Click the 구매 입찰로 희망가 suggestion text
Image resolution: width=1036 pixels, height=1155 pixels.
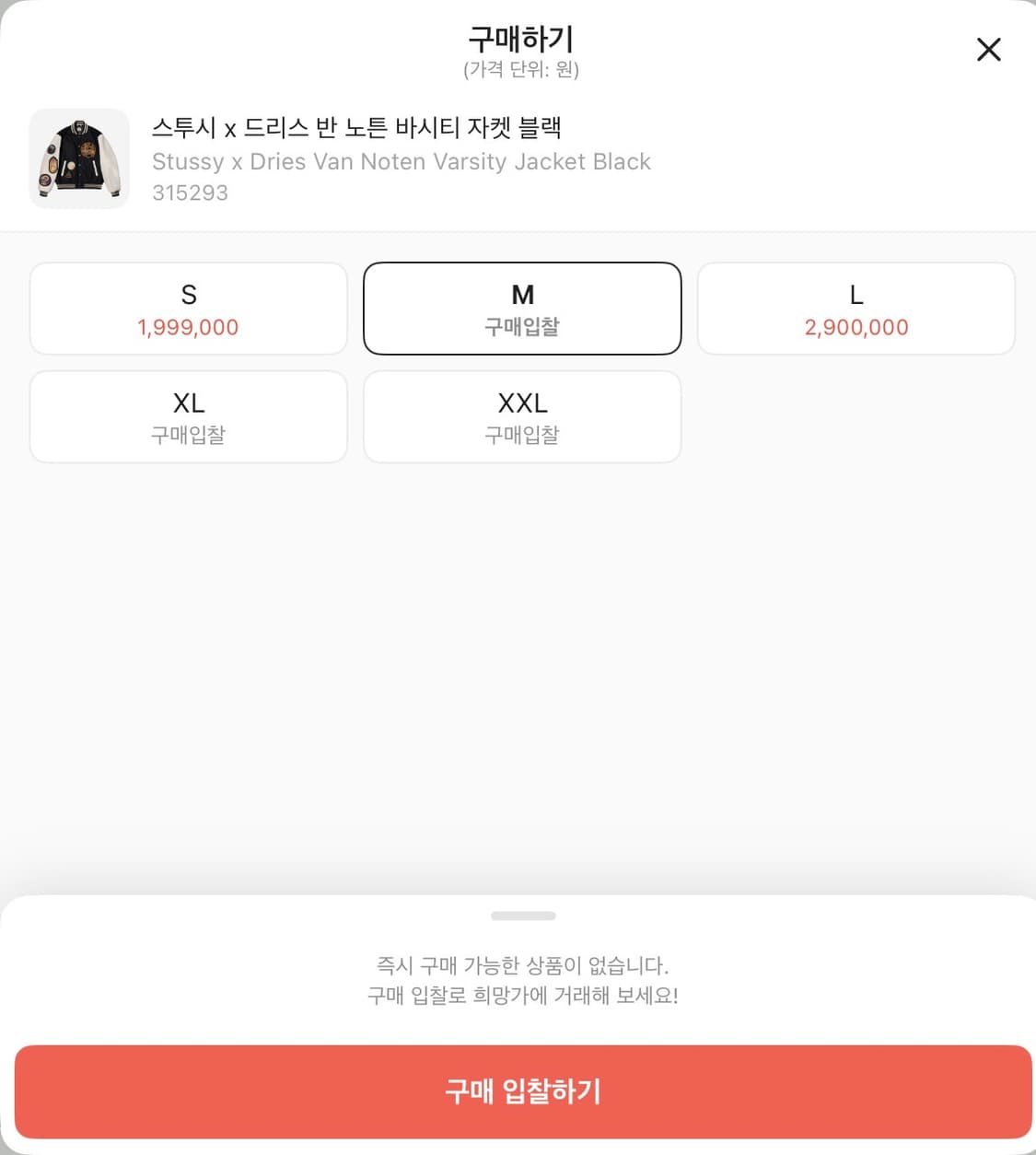(x=523, y=996)
